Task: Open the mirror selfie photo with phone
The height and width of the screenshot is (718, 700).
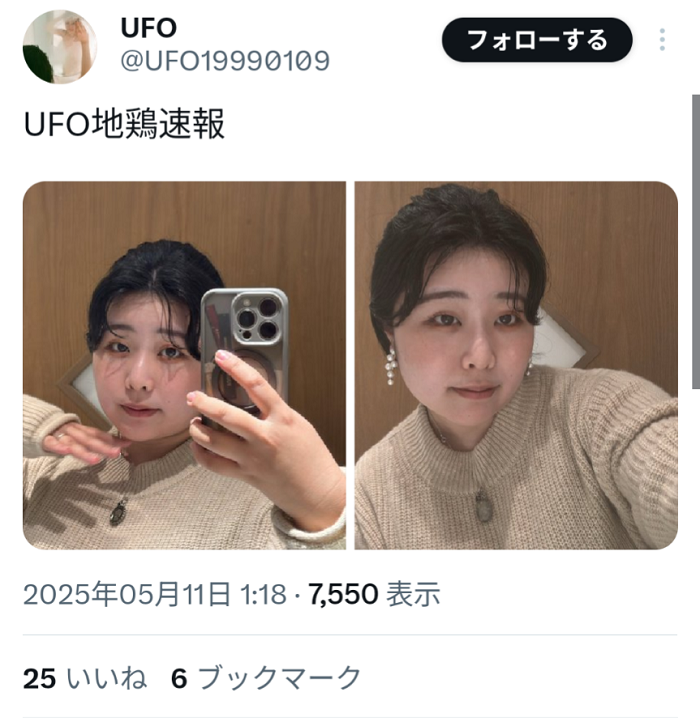Action: pos(184,365)
